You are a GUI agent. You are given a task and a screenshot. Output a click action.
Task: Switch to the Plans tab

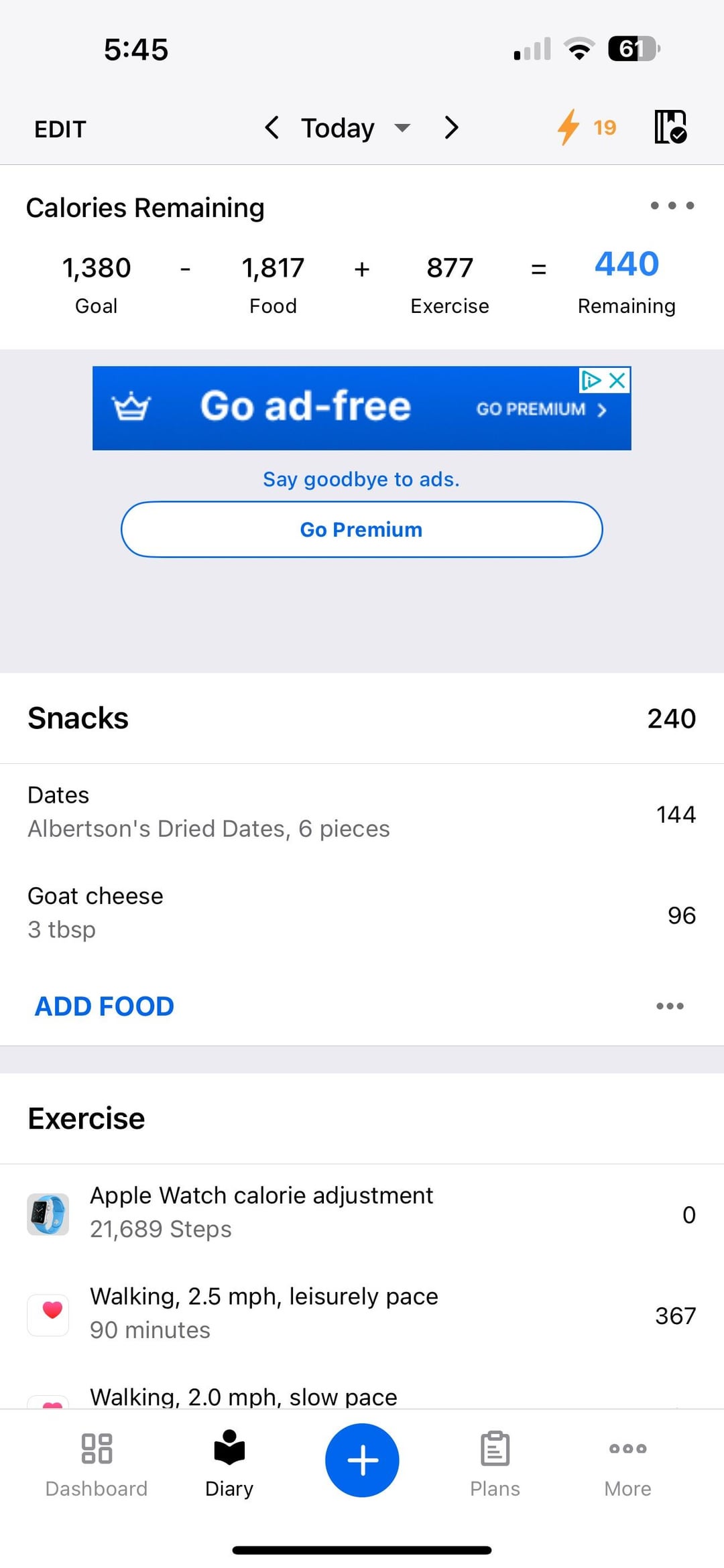click(495, 1464)
